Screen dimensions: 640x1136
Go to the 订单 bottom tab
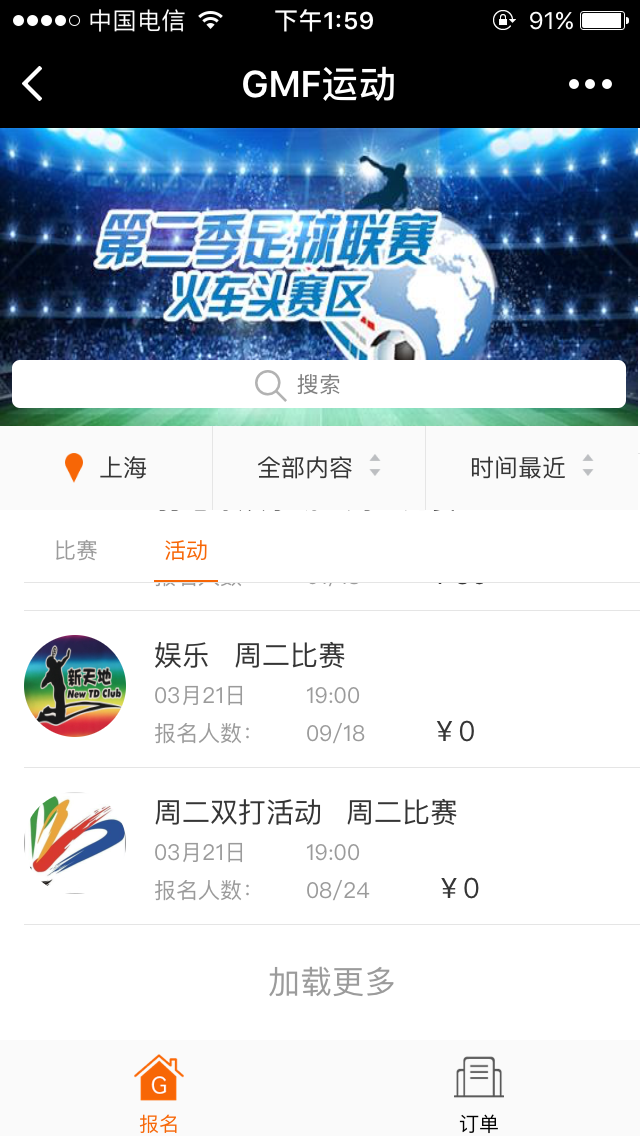click(x=479, y=1092)
